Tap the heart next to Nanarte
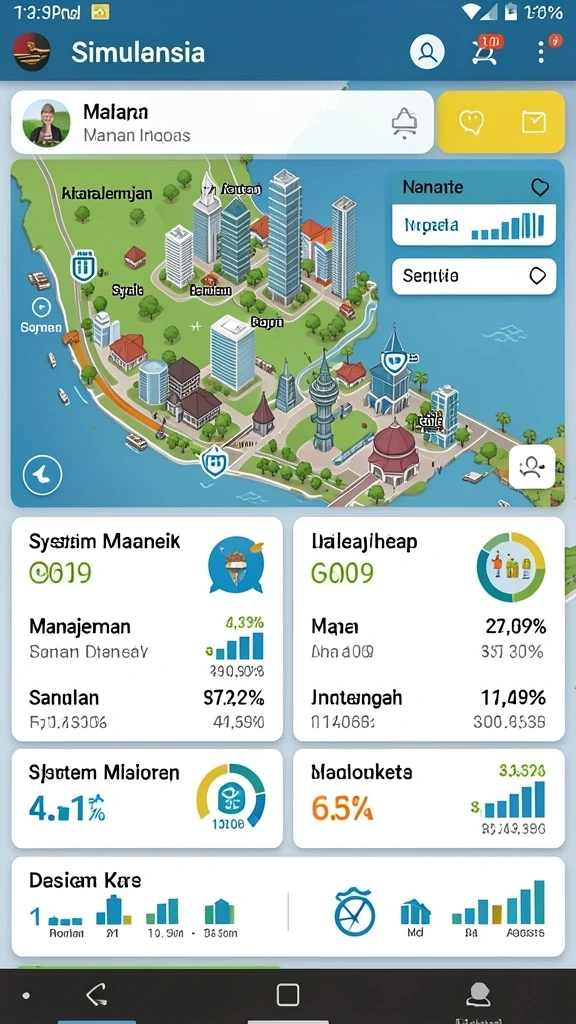 coord(540,188)
